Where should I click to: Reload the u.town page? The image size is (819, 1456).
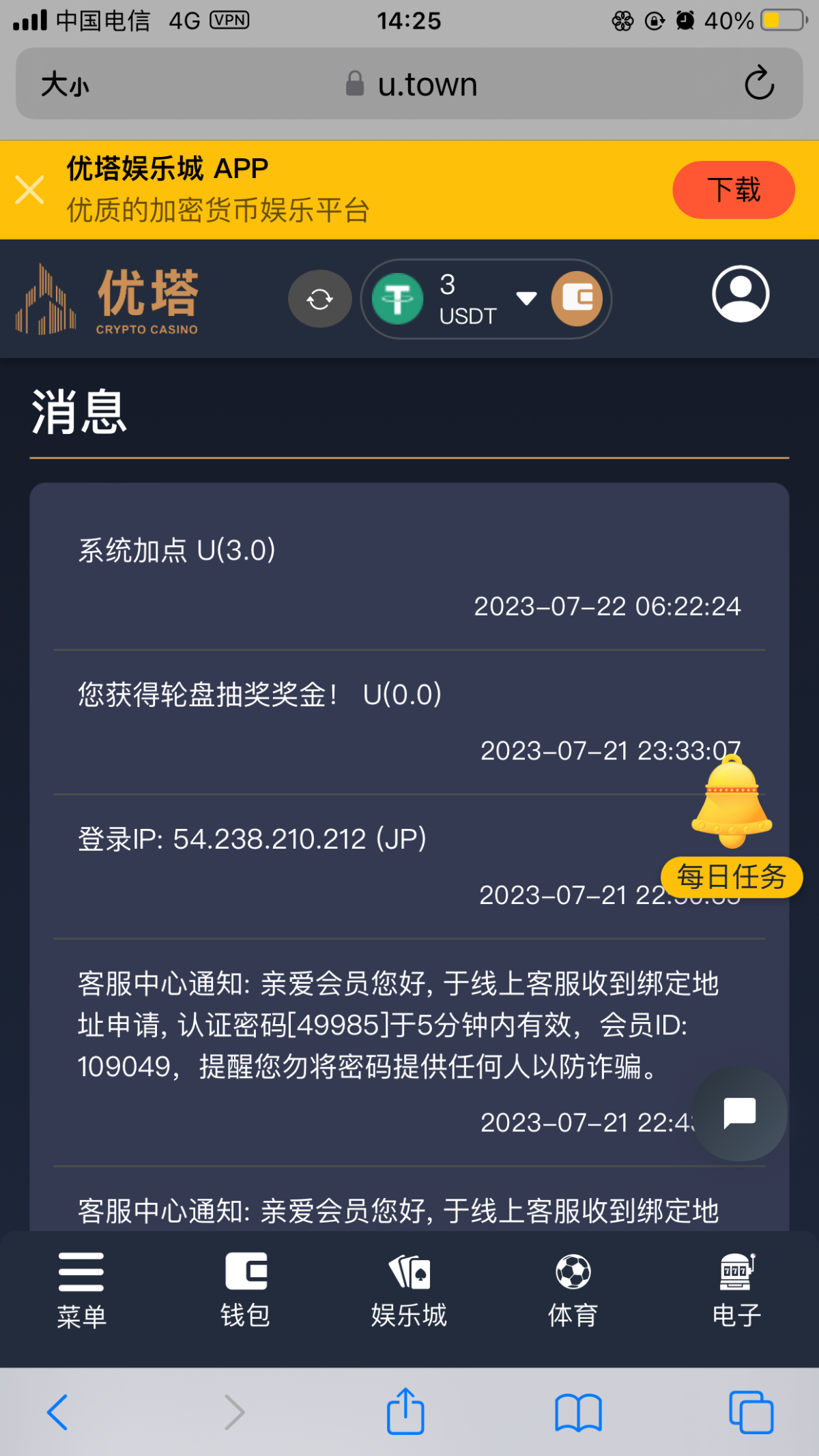point(759,84)
